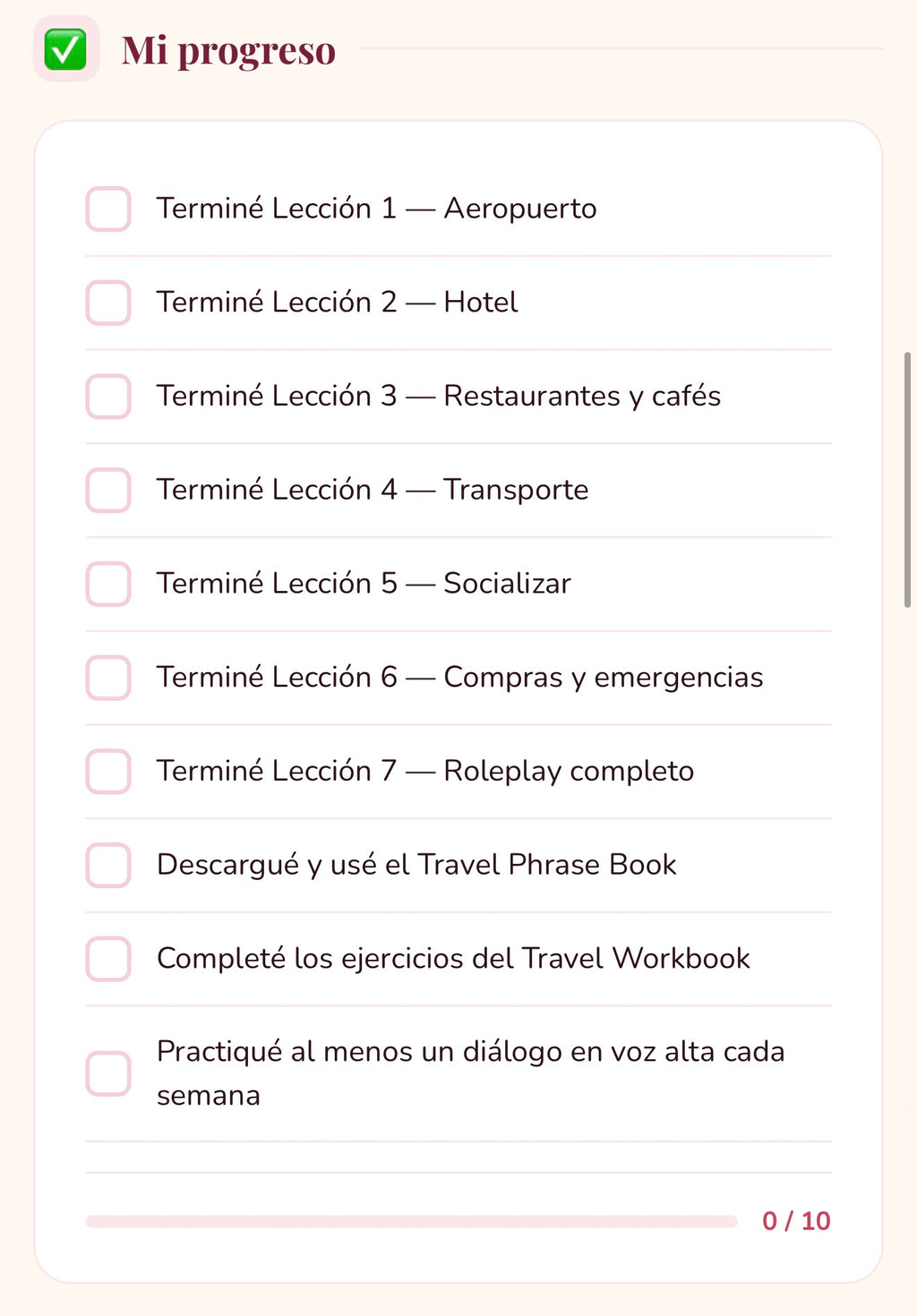The height and width of the screenshot is (1316, 917).
Task: Check the "Terminé Lección 4 — Transporte" checkbox
Action: [x=107, y=491]
